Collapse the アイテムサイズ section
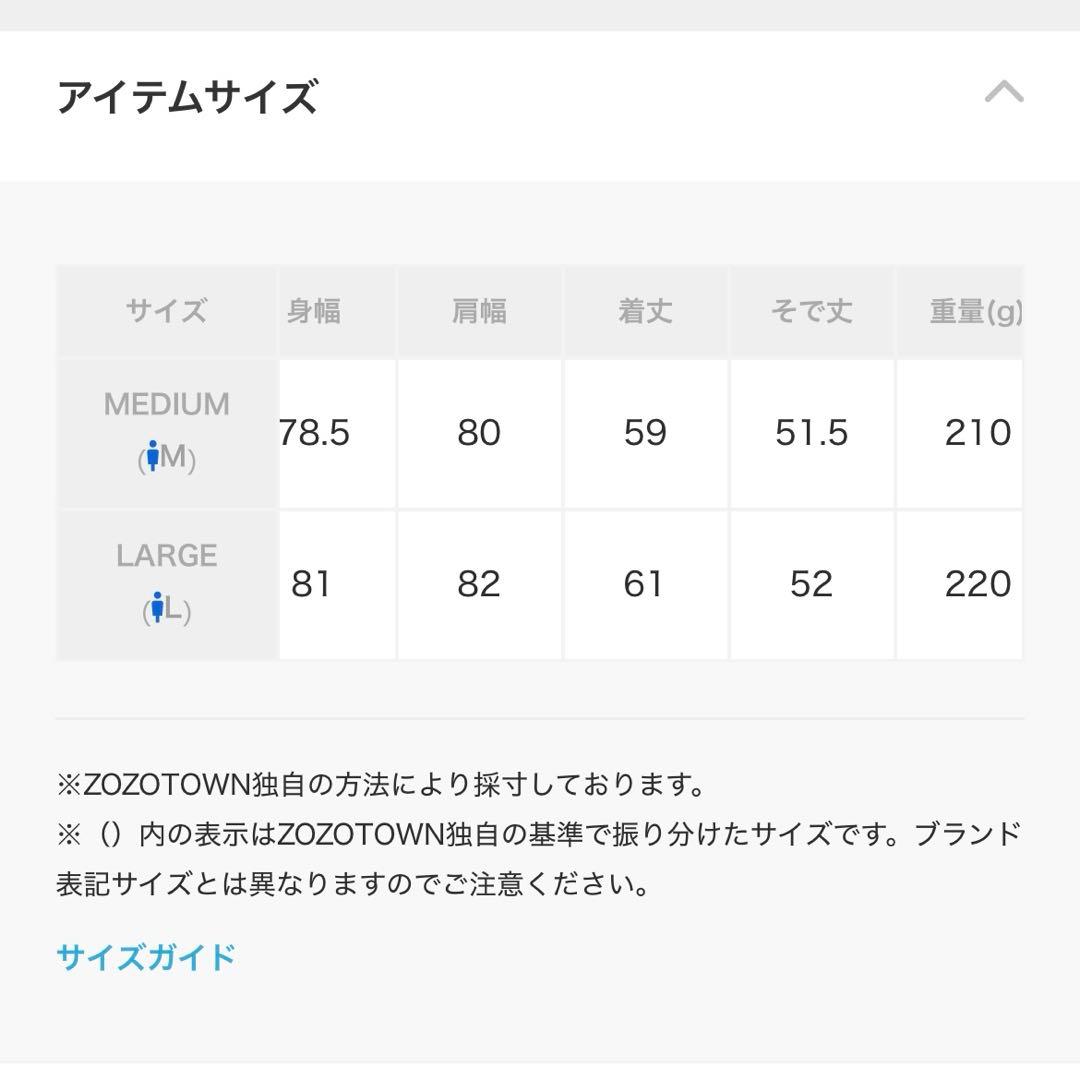Screen dimensions: 1080x1080 click(x=1004, y=93)
